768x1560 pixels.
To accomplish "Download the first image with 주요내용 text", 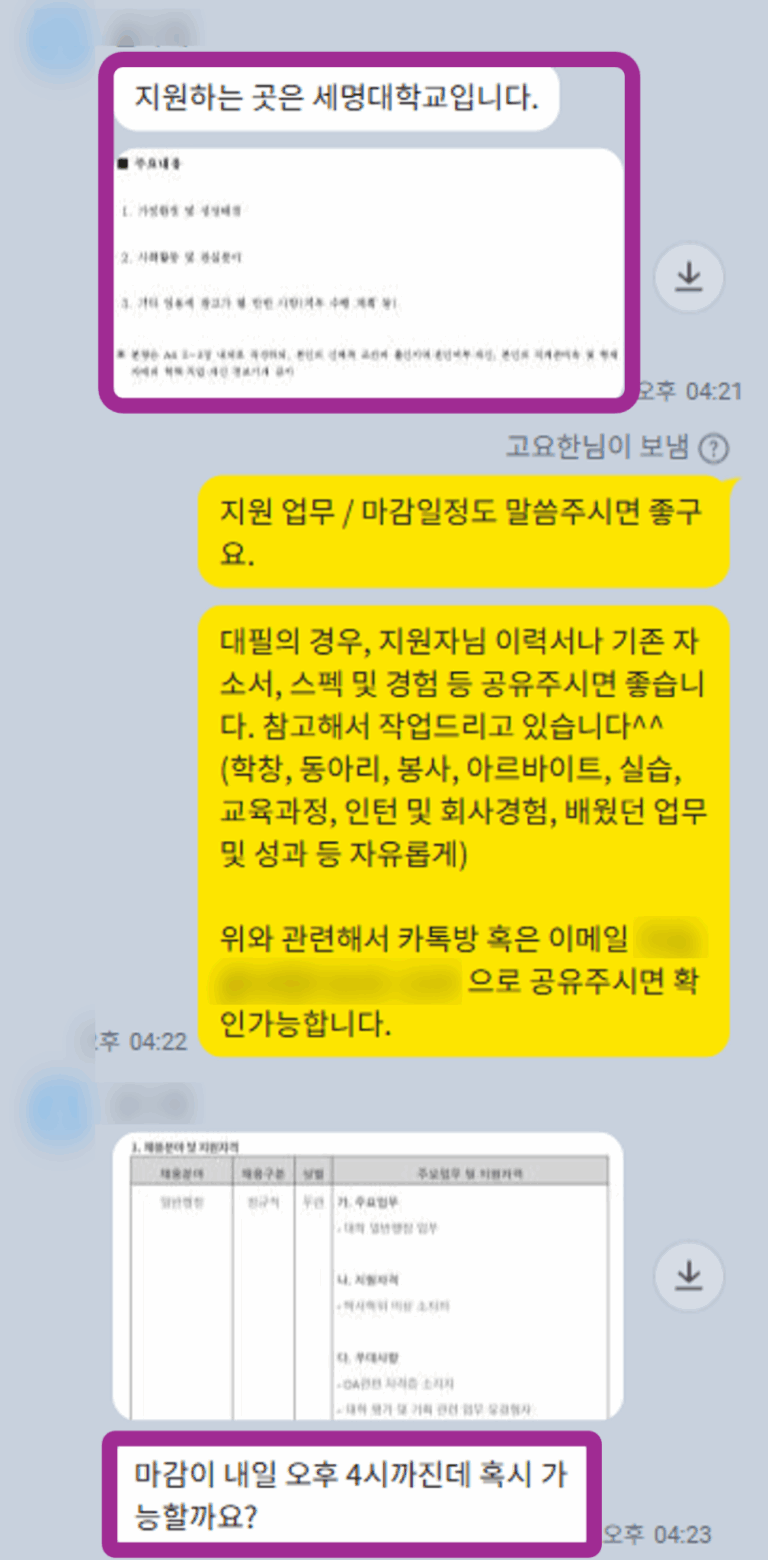I will tap(688, 276).
